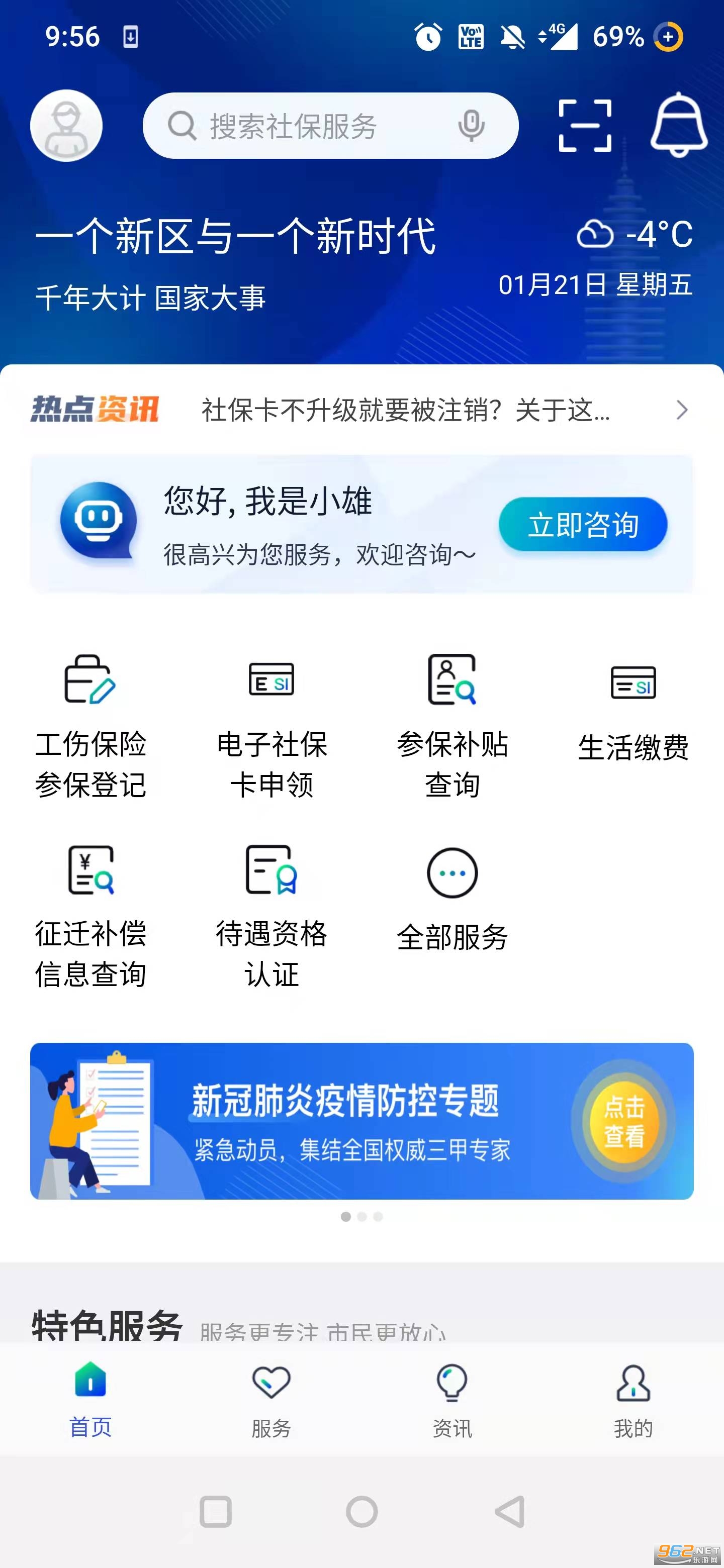This screenshot has width=724, height=1568.
Task: Switch to the 资讯 tab
Action: click(x=452, y=1401)
